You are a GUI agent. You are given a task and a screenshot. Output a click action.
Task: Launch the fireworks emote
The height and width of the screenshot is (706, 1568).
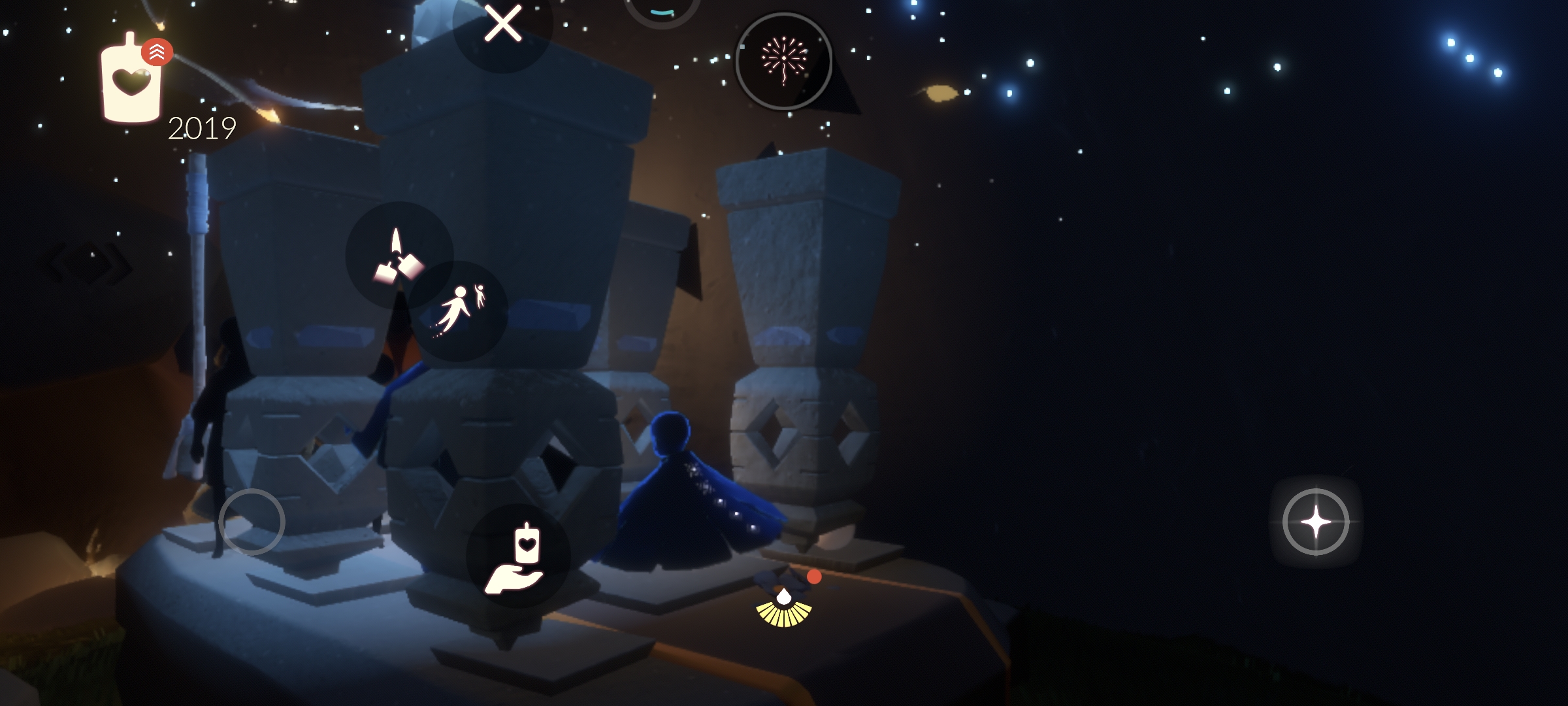[783, 61]
